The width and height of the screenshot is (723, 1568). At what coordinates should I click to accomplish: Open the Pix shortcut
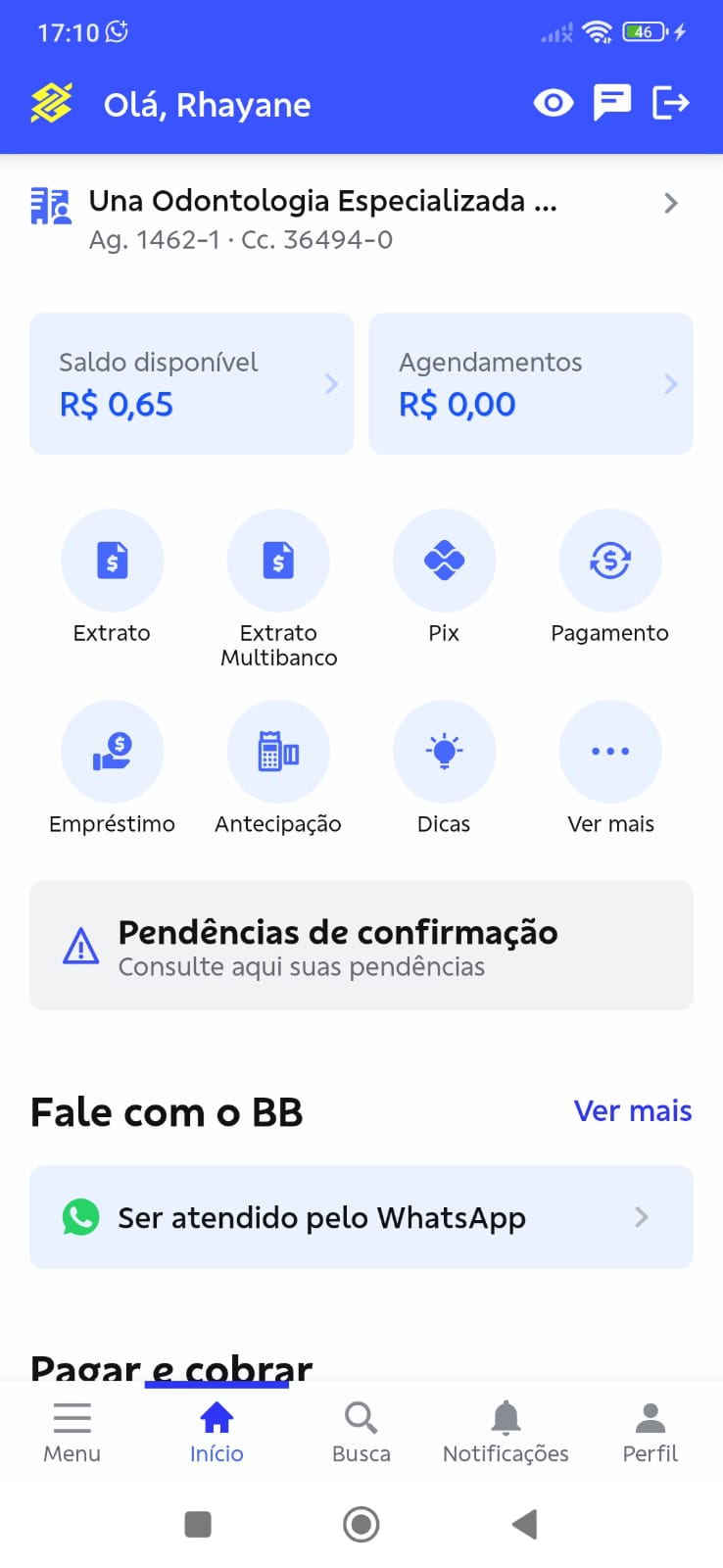[x=444, y=562]
